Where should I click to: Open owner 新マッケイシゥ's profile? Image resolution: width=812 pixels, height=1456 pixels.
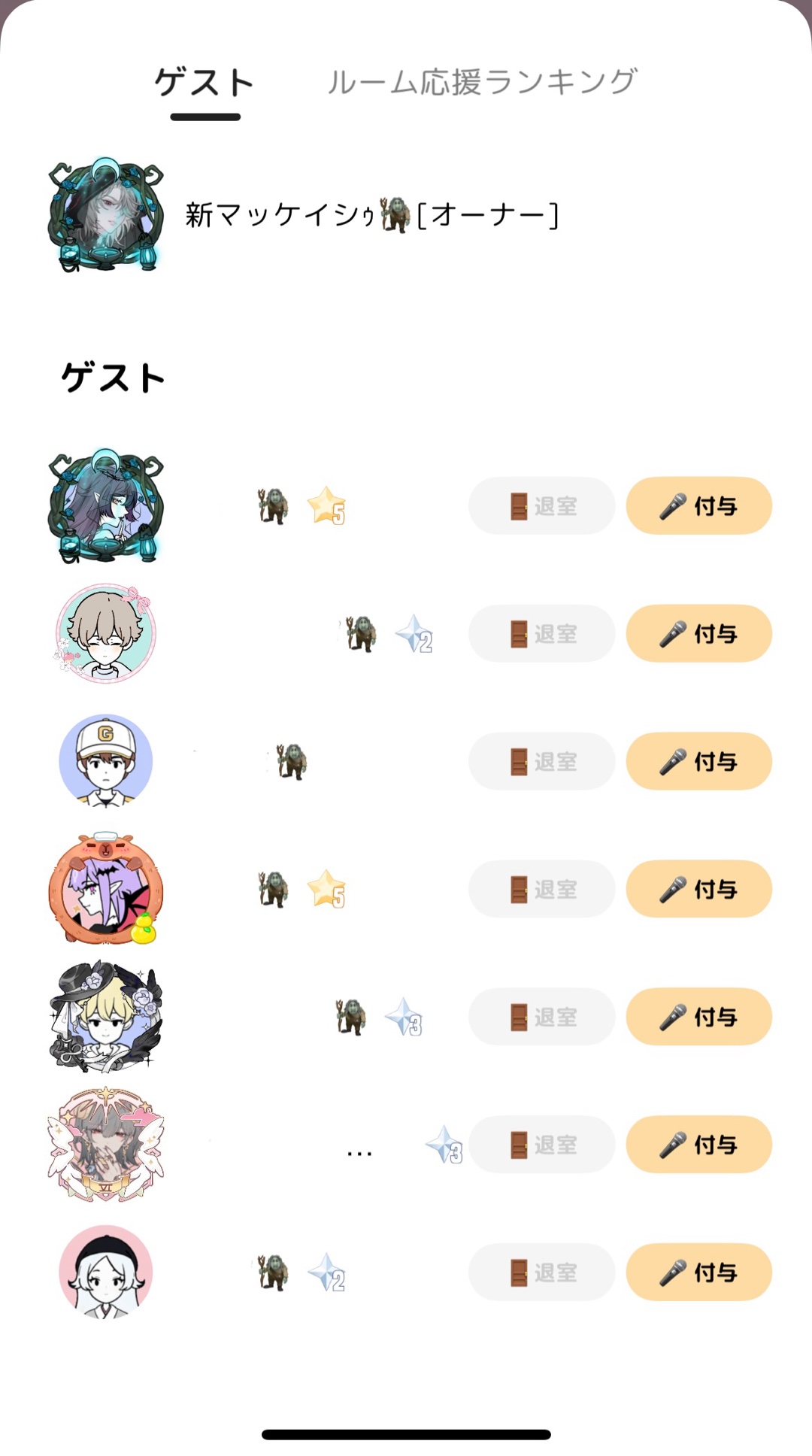[x=106, y=216]
